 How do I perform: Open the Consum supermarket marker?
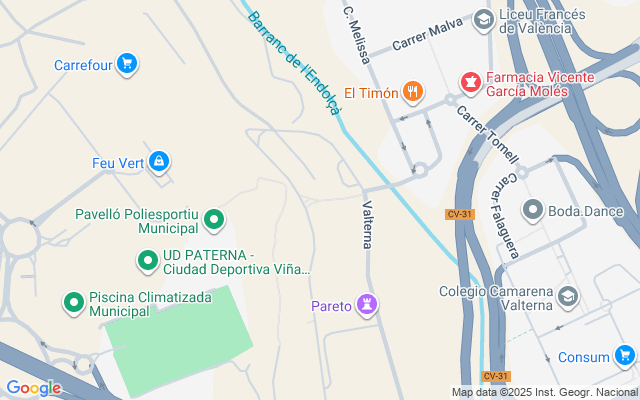click(x=625, y=355)
